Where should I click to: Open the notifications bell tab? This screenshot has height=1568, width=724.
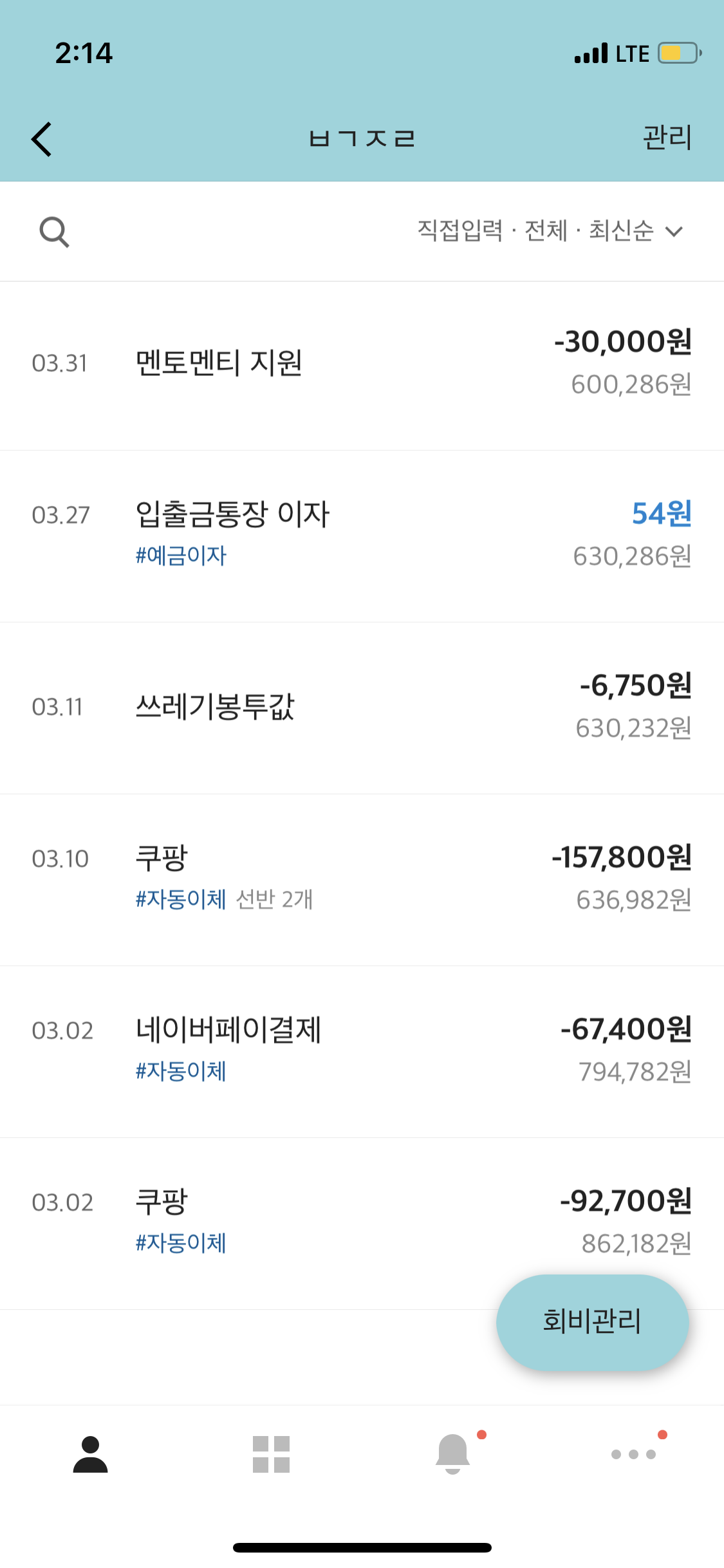[453, 1454]
